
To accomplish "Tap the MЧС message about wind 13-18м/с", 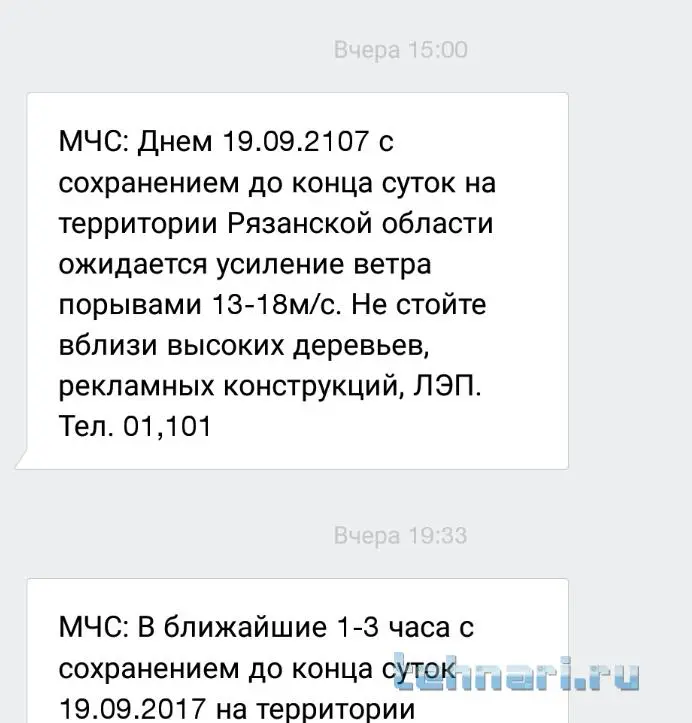I will tap(297, 283).
